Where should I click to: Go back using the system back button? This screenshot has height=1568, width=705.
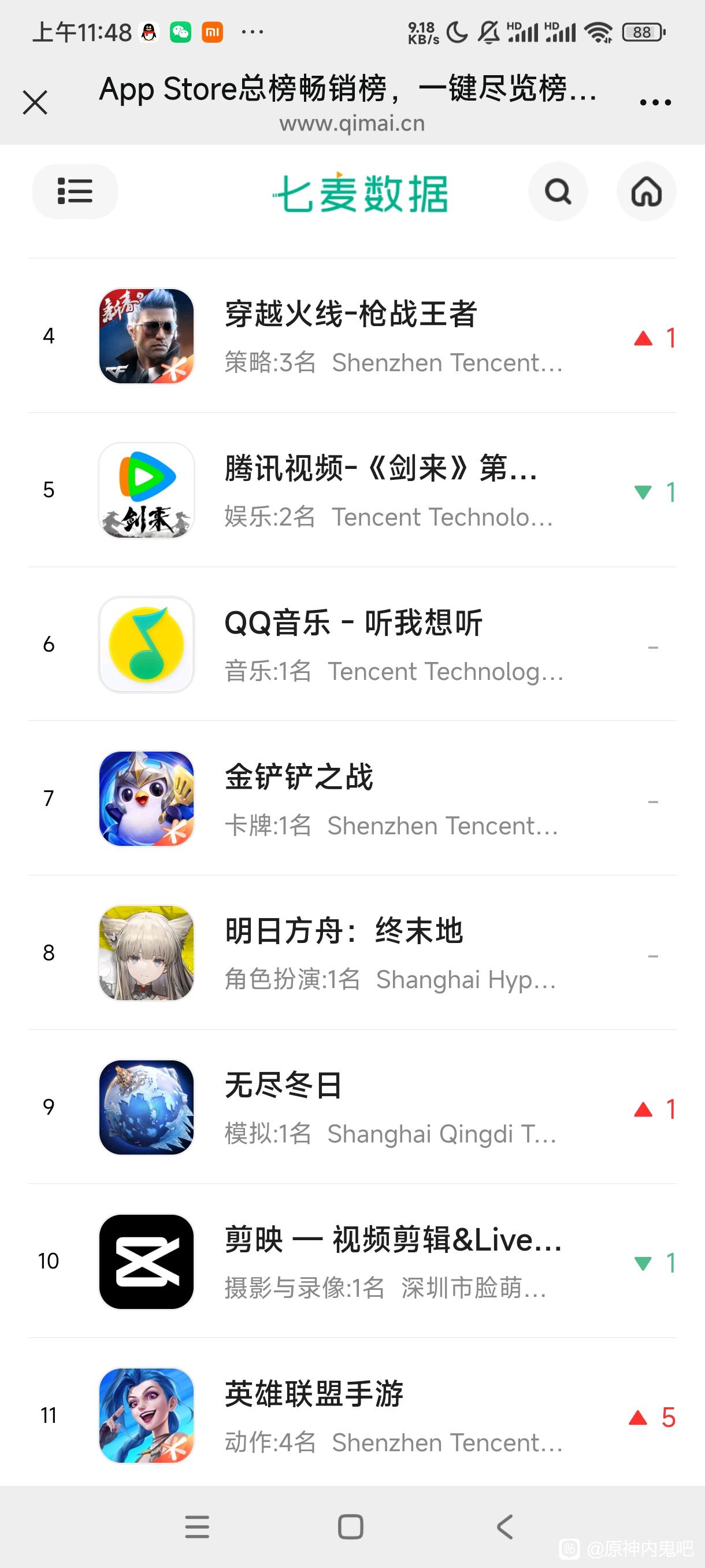505,1526
